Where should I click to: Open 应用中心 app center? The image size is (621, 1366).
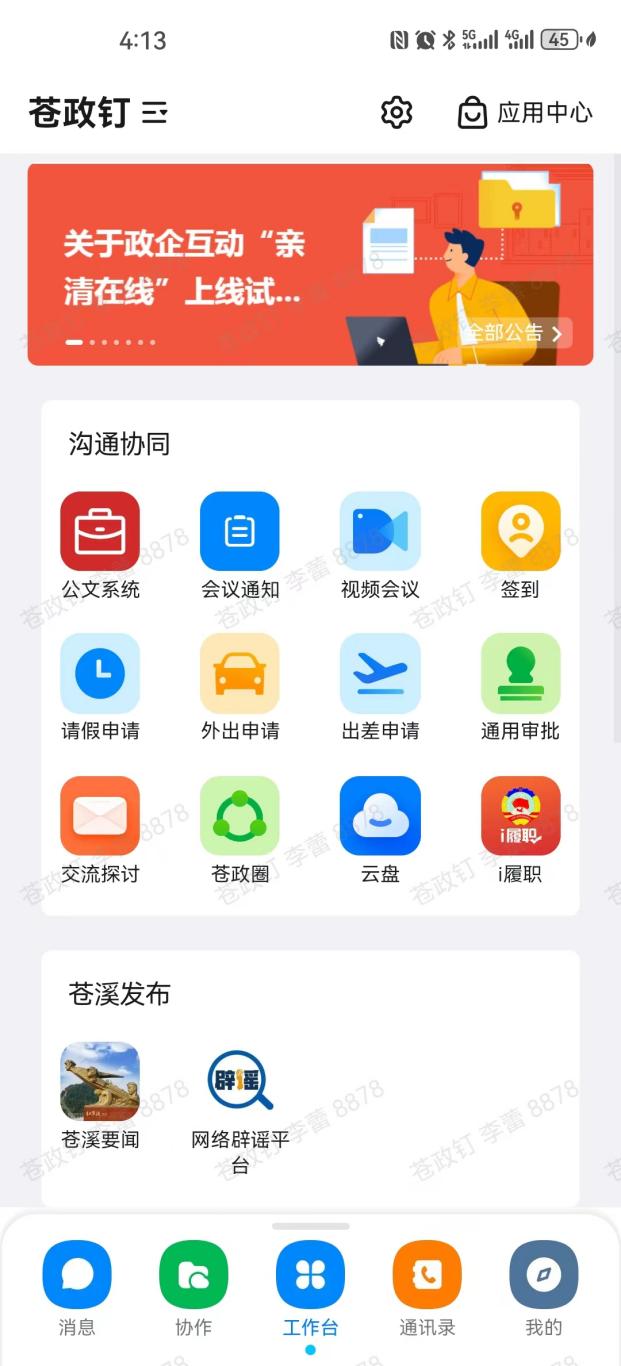pos(525,113)
